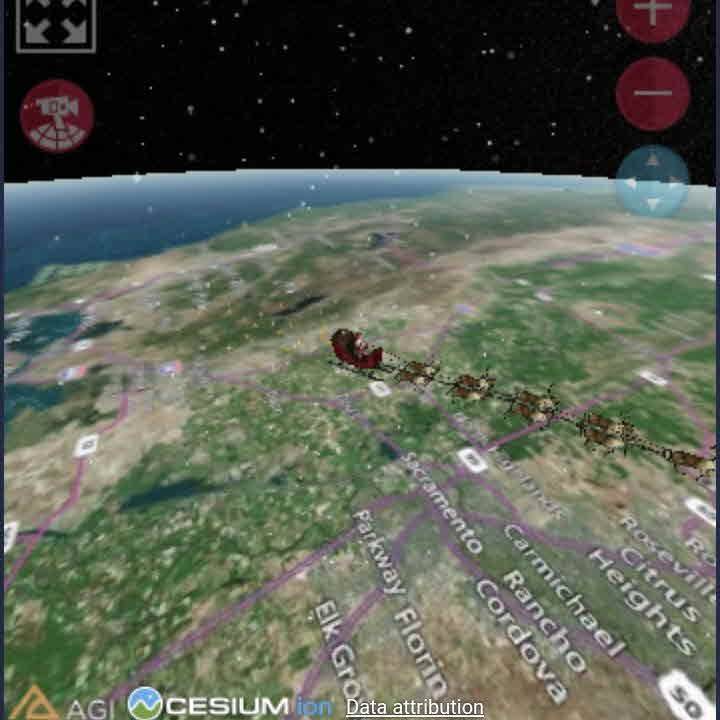Open the Cesium ion logo link

point(230,704)
